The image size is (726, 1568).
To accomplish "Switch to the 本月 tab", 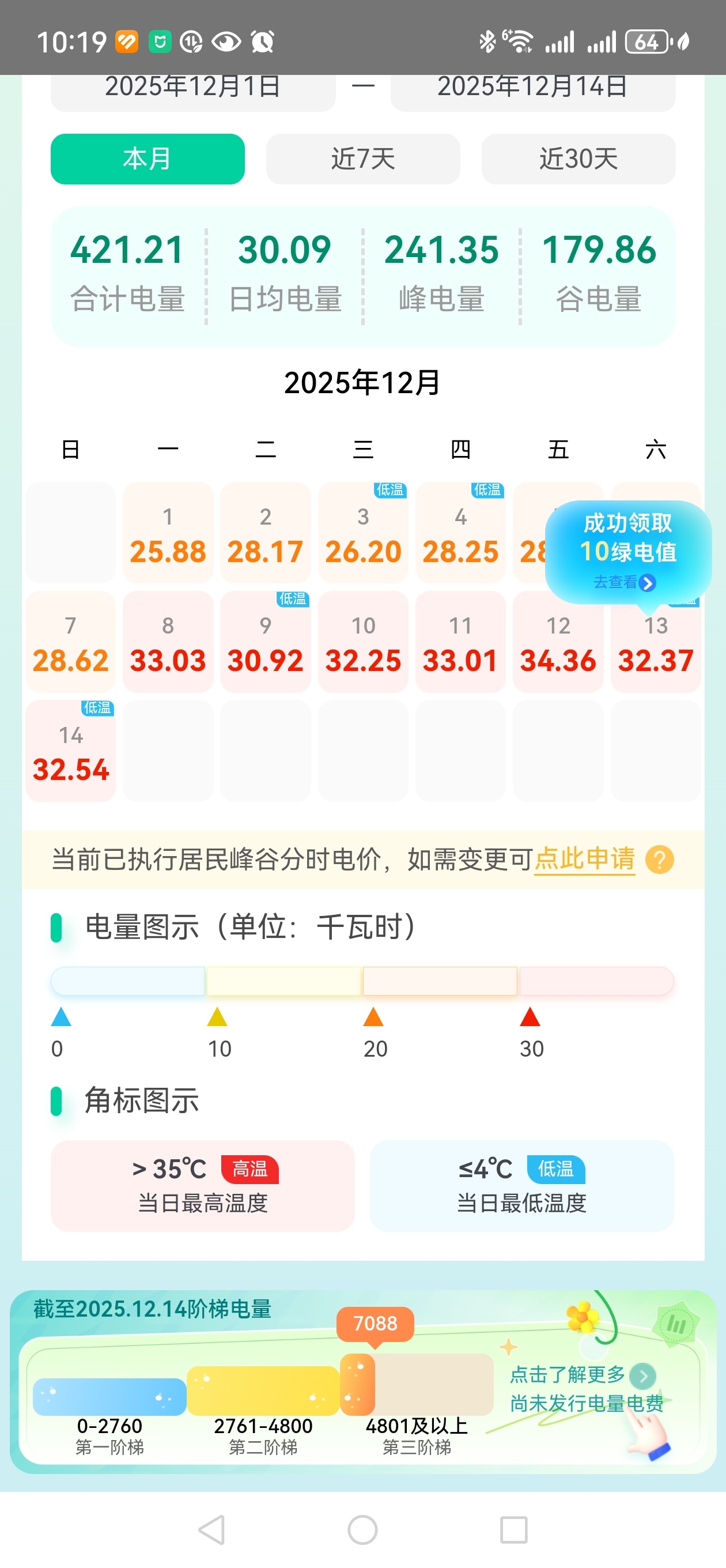I will pos(148,159).
